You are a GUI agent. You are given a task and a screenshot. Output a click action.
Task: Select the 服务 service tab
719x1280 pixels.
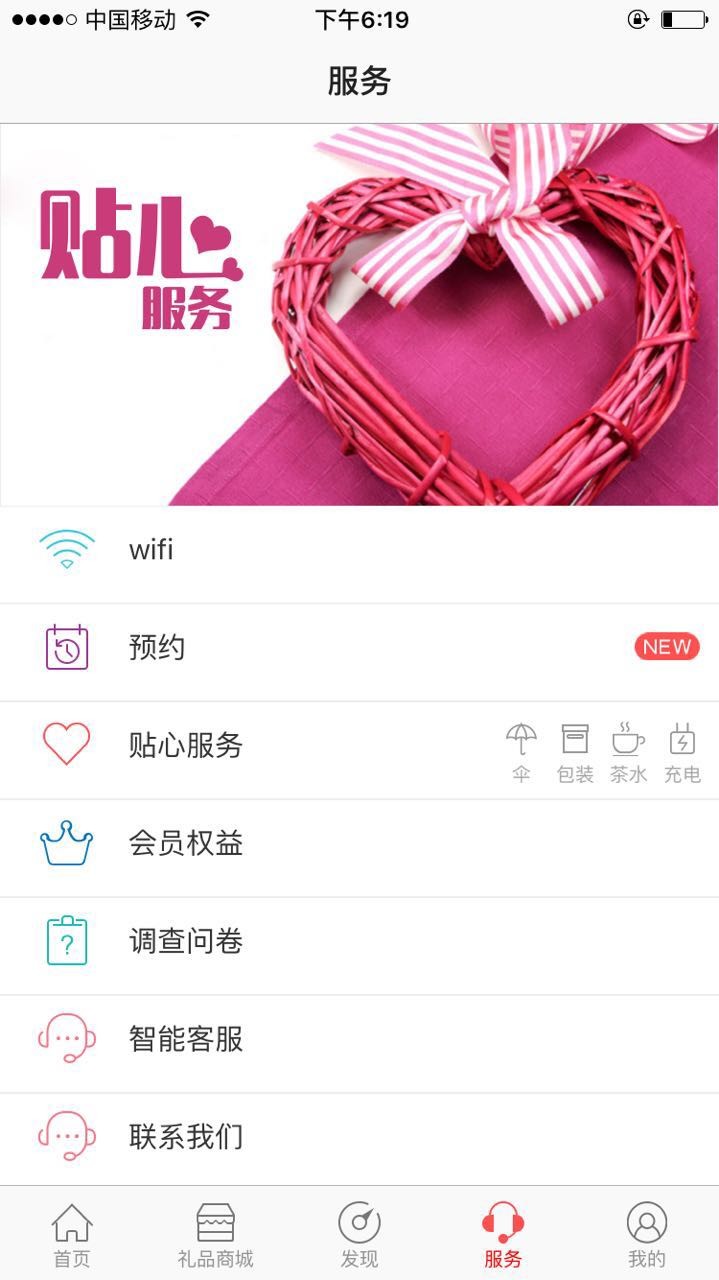pos(503,1235)
